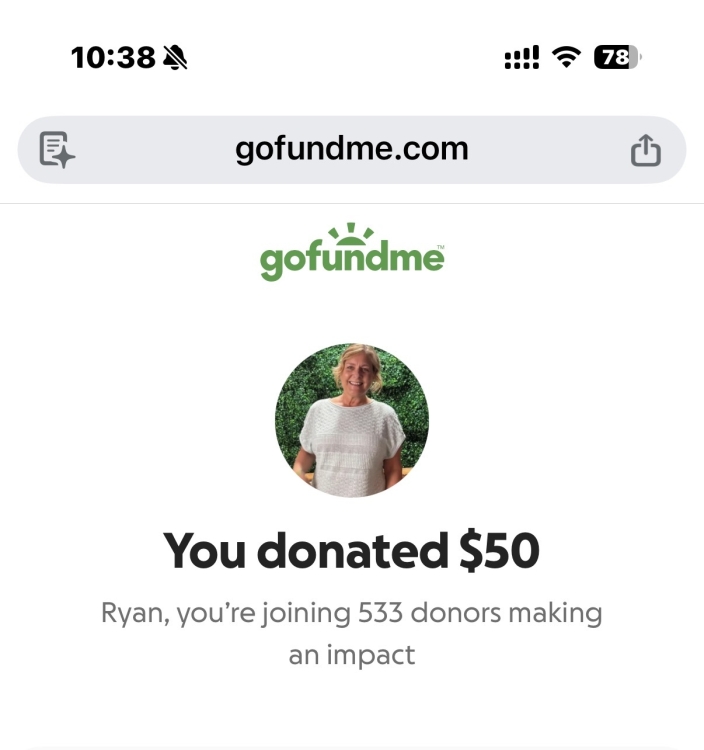Open the page reader menu icon

(x=57, y=150)
